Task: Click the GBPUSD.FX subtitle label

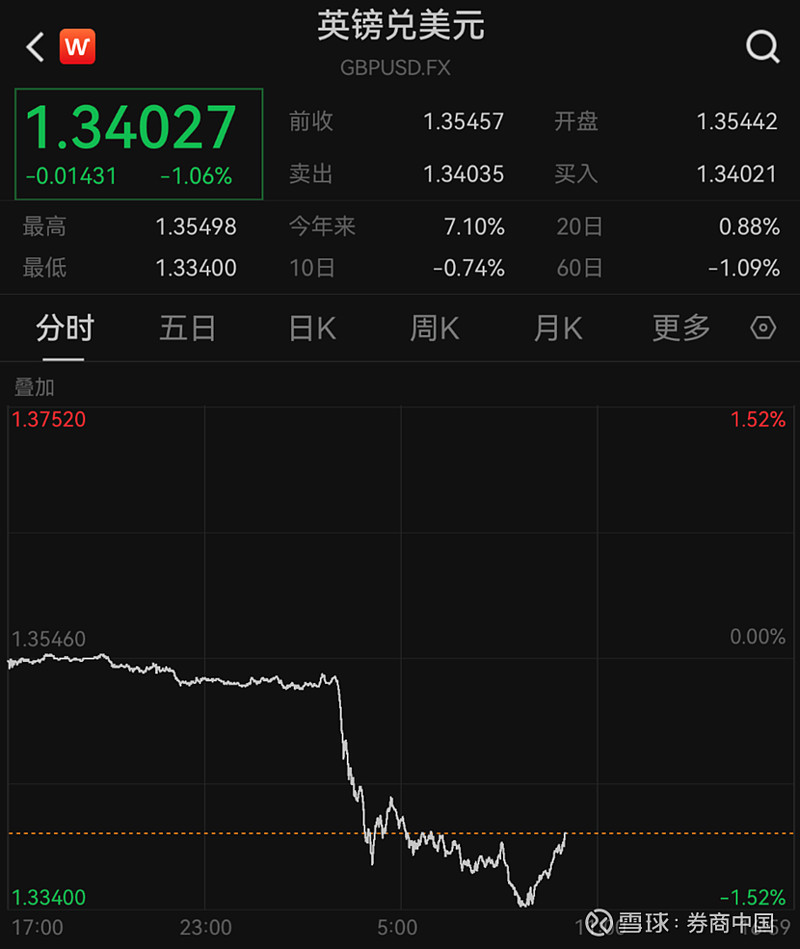Action: [397, 68]
